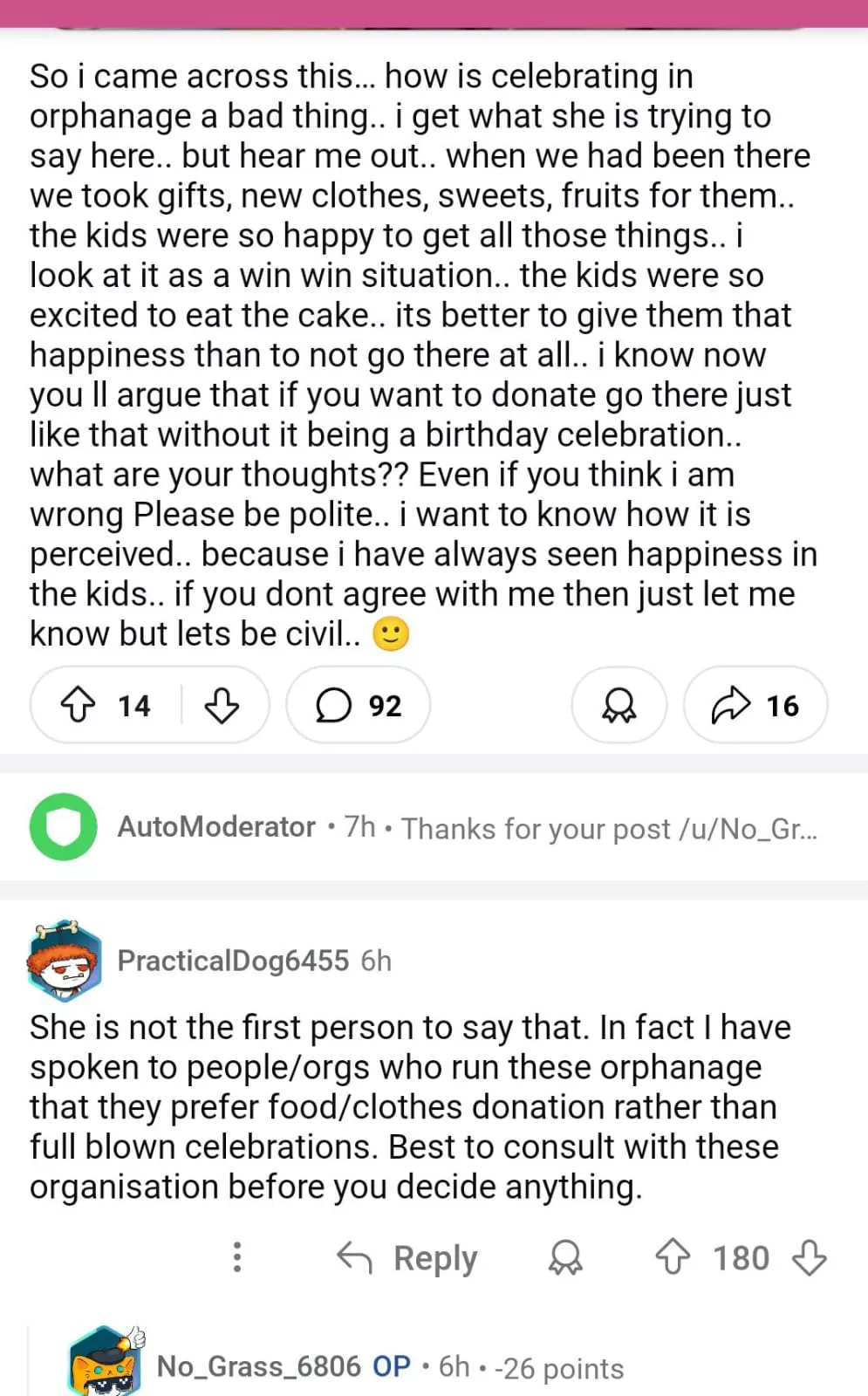Share the post

coord(755,705)
